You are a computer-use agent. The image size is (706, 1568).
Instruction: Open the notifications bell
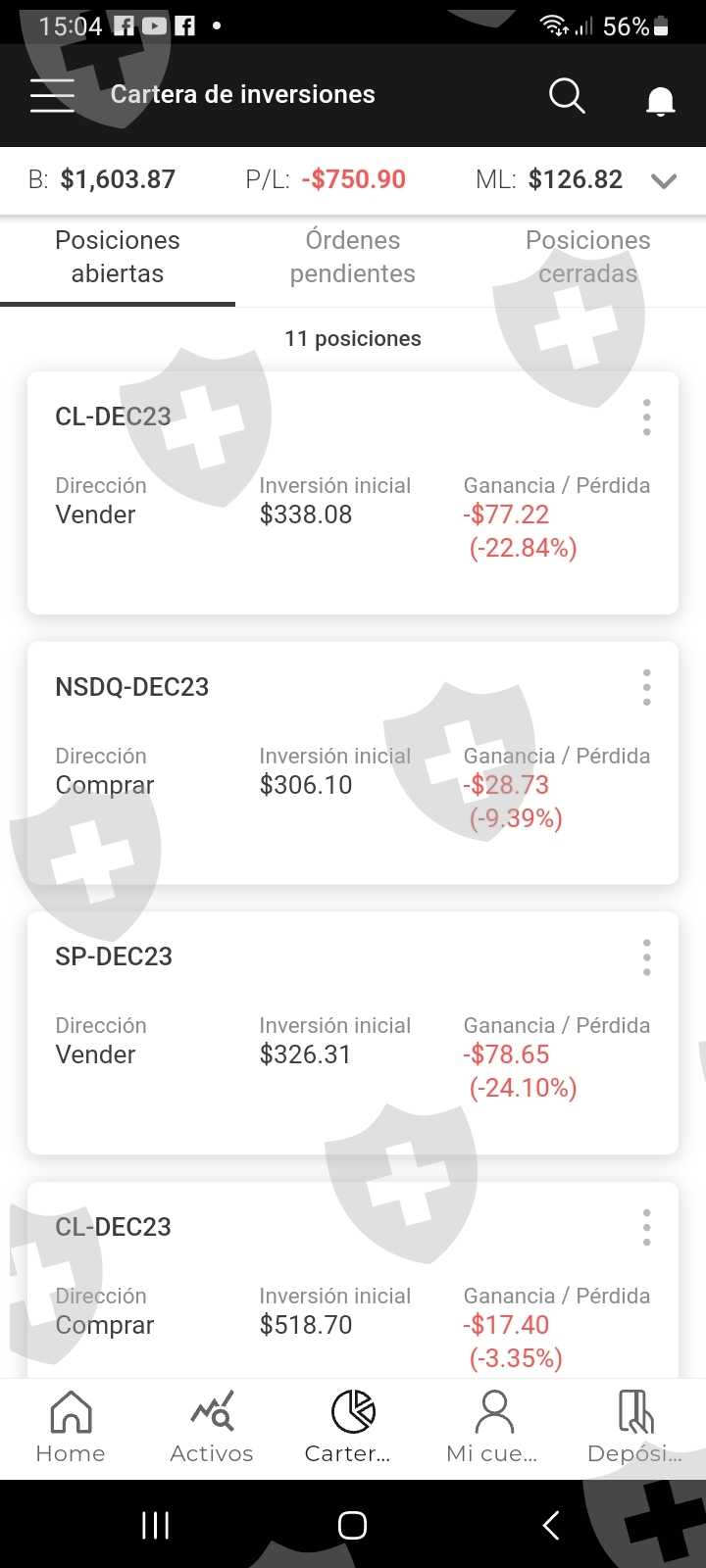(x=660, y=100)
